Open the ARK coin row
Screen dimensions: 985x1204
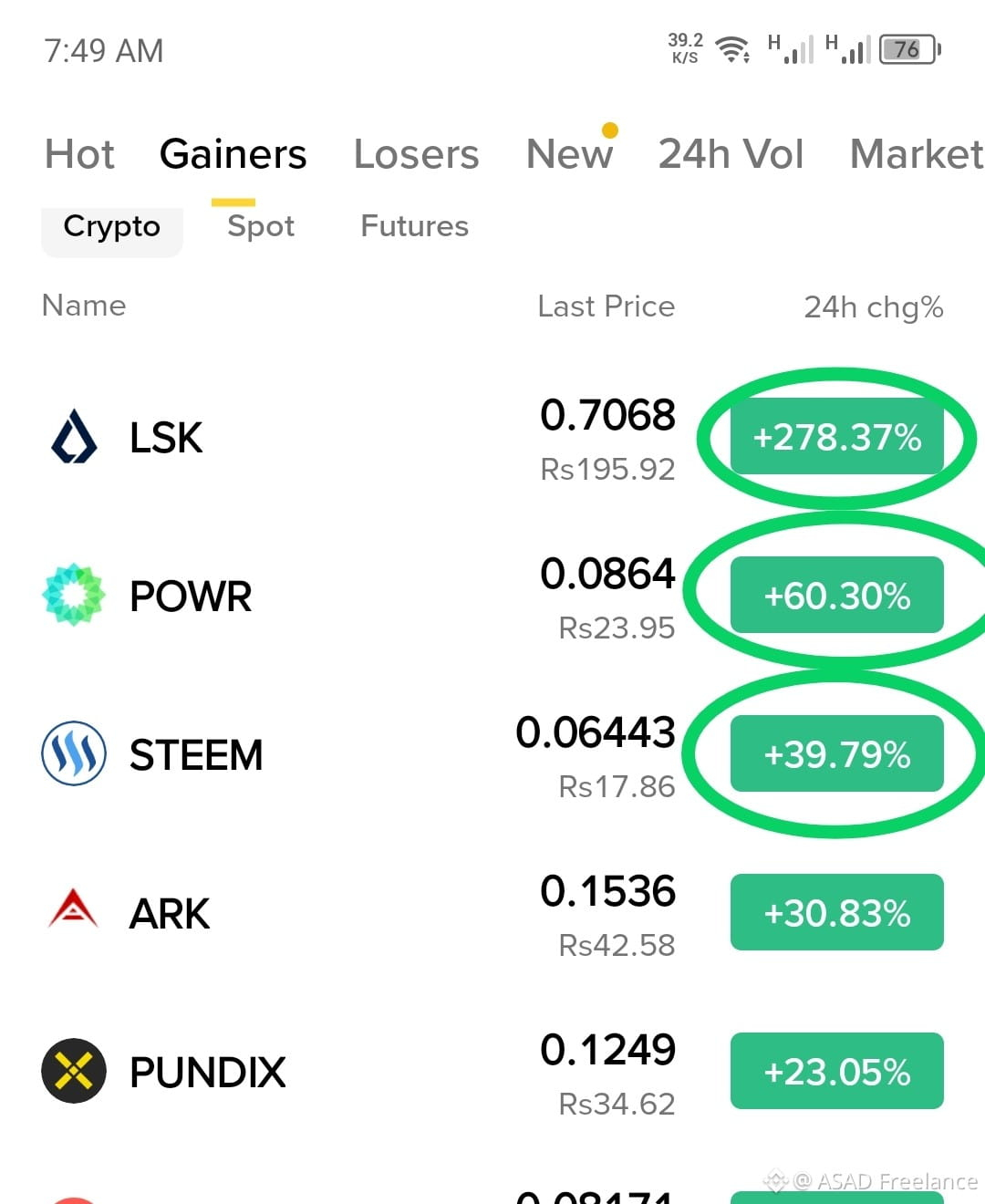(493, 914)
